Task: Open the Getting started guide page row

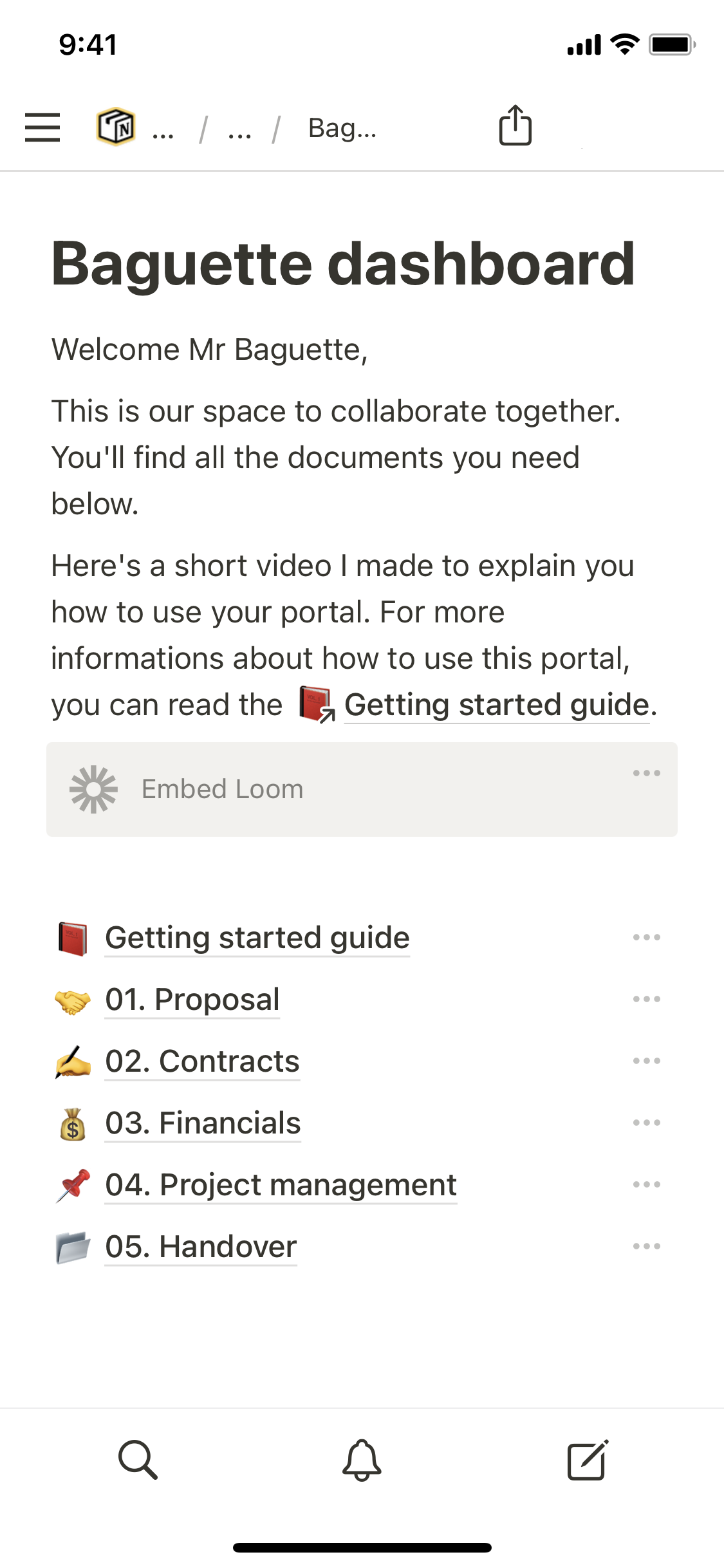Action: [x=257, y=938]
